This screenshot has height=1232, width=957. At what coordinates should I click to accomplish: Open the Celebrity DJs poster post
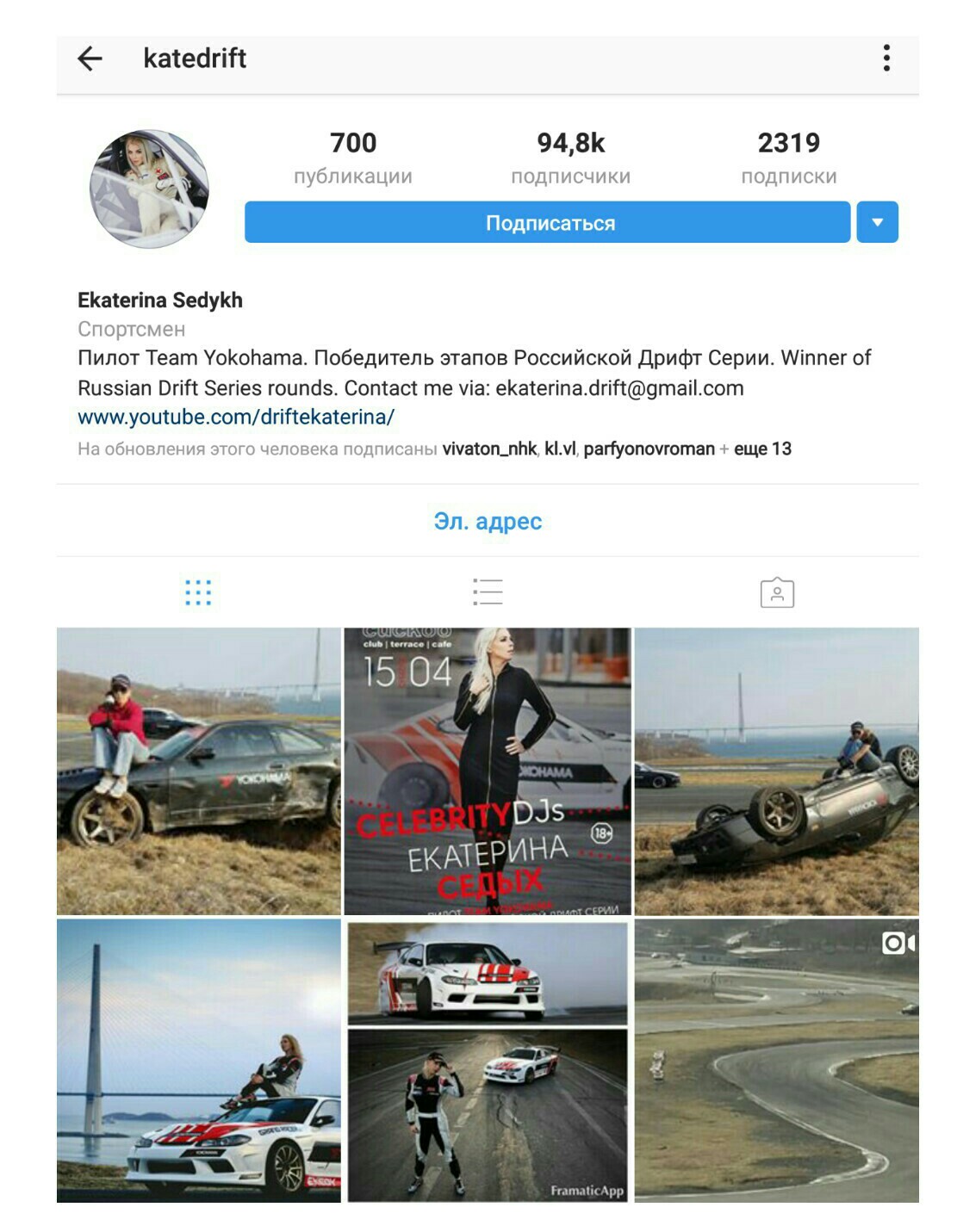488,771
